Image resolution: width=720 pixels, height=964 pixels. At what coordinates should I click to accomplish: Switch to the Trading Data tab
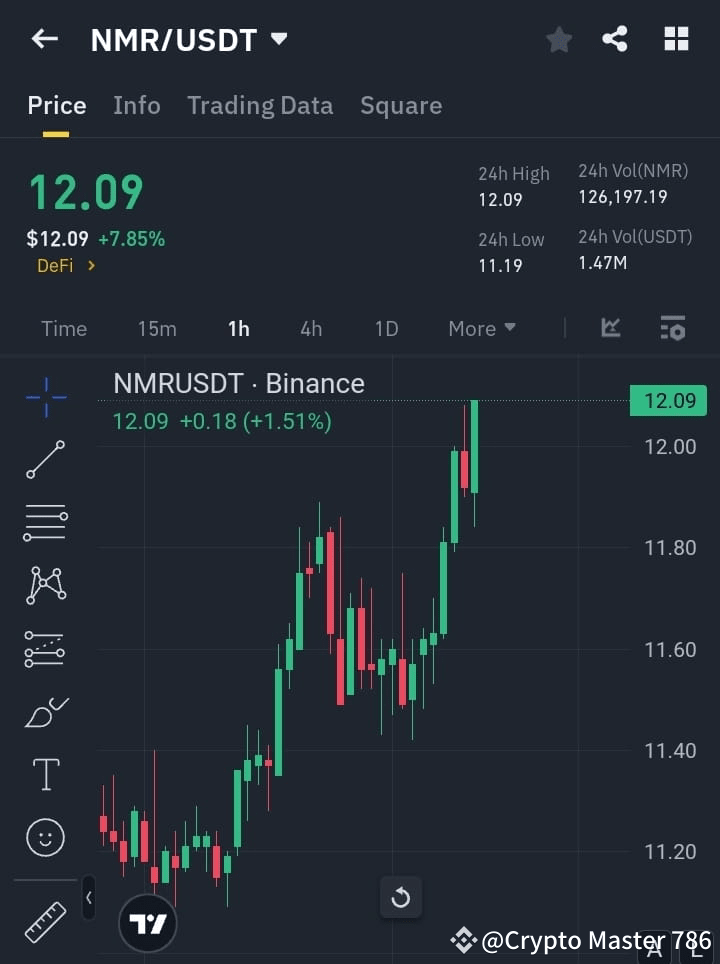260,105
